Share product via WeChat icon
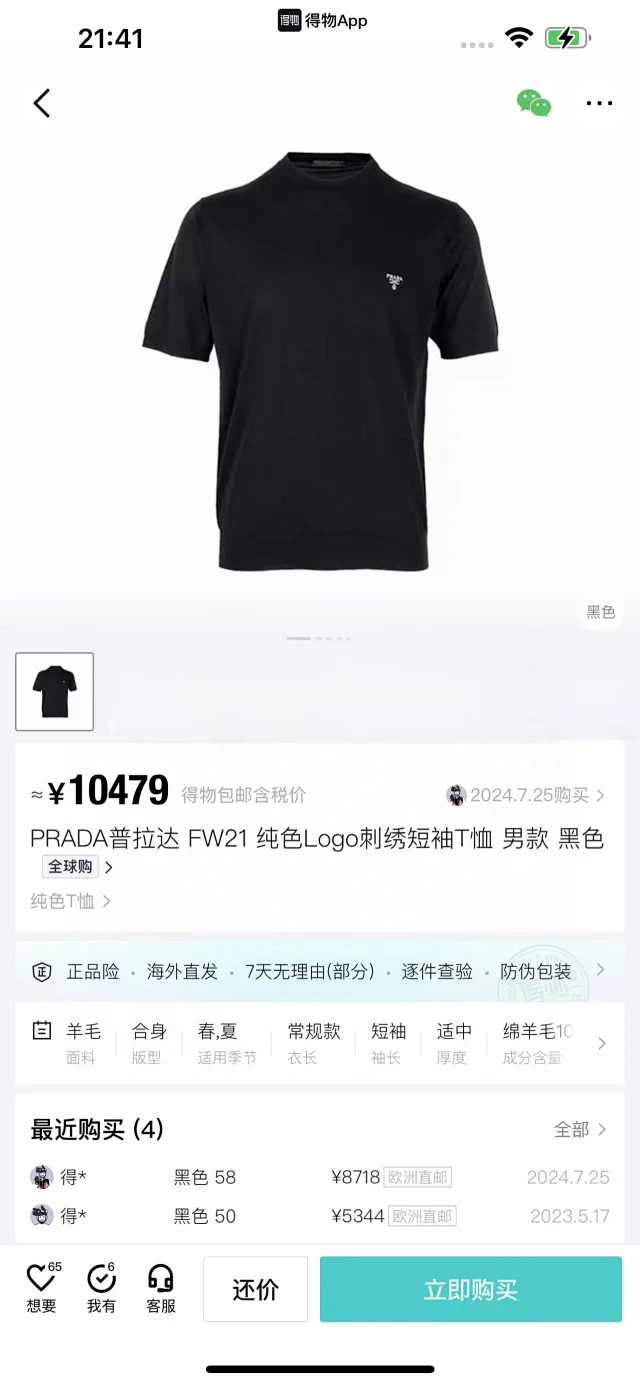 [x=533, y=103]
